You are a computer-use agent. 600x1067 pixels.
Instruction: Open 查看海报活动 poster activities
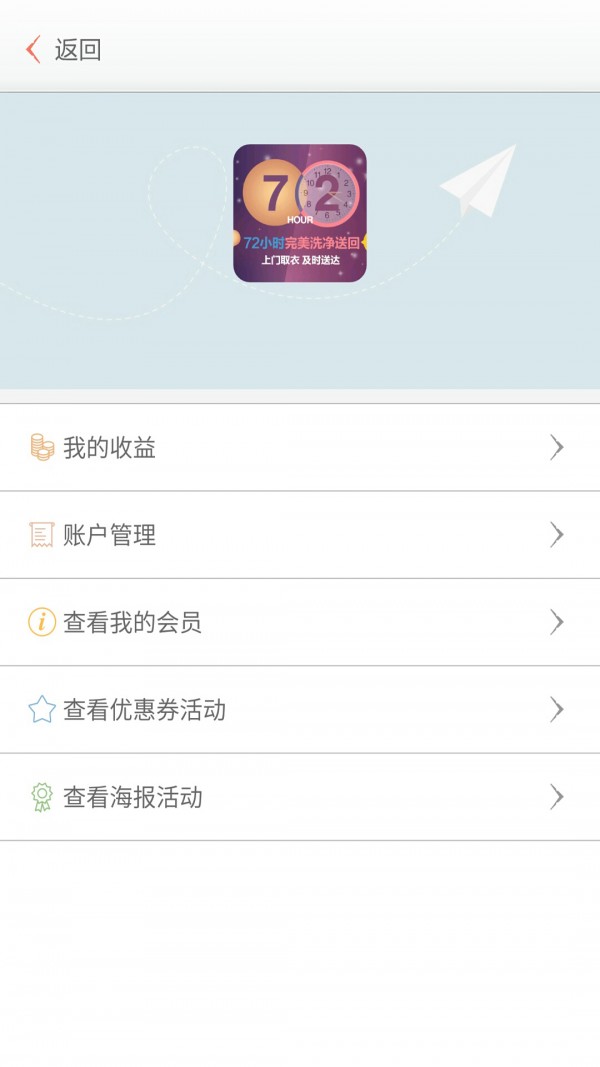(x=300, y=797)
